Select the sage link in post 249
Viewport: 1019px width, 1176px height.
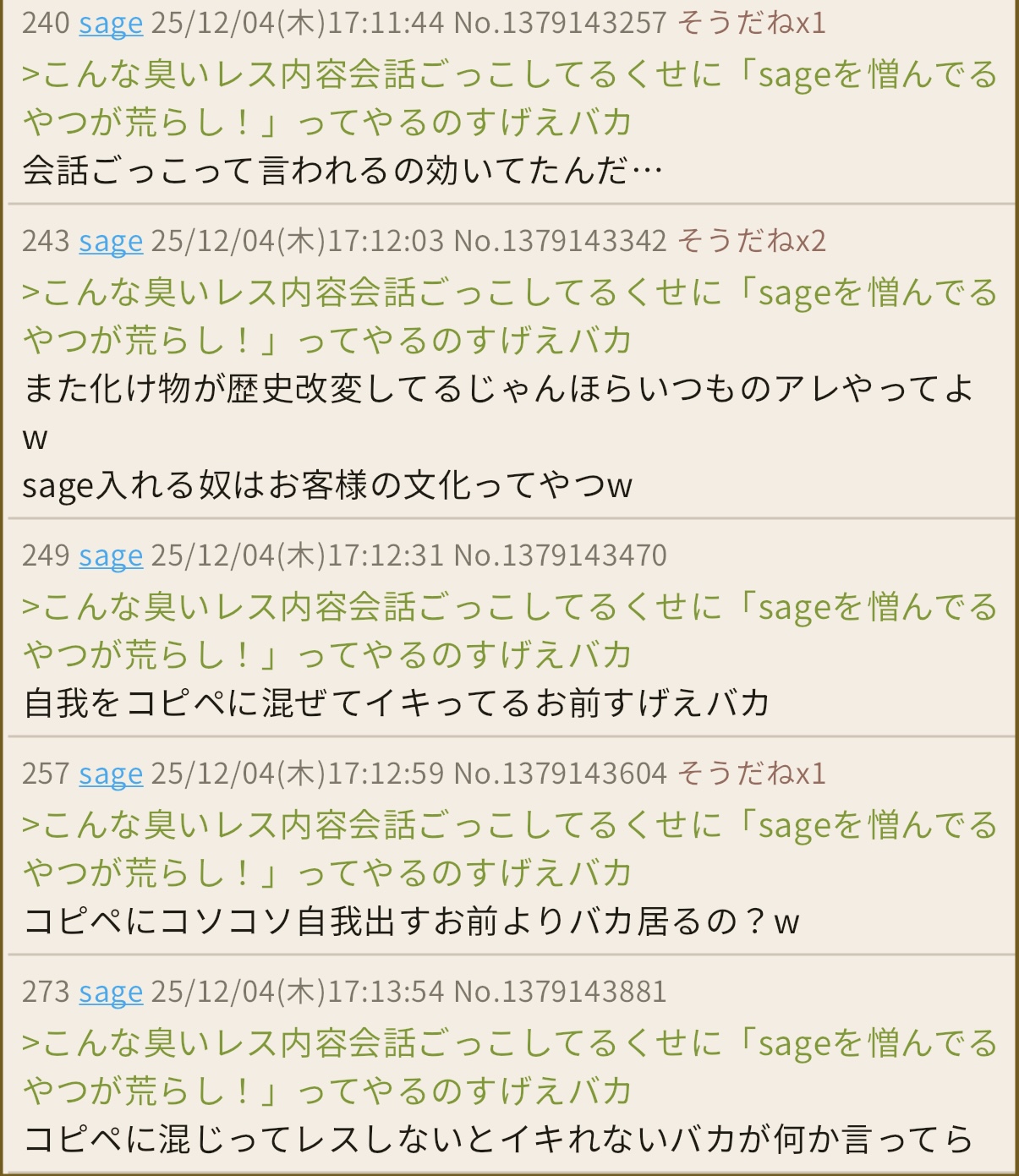(x=111, y=556)
